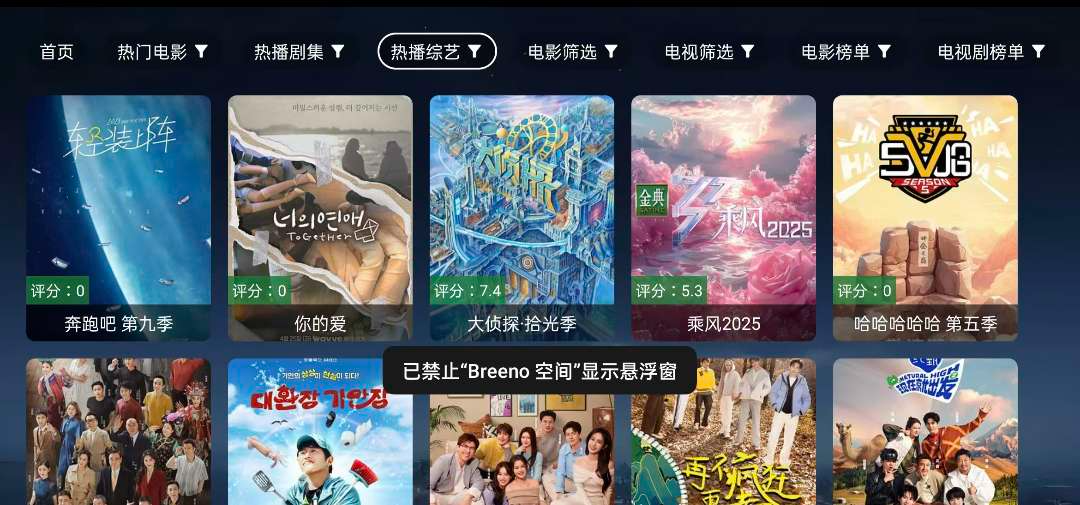Open the 热播剧集 tab
Screen dimensions: 1080x505
pyautogui.click(x=299, y=52)
